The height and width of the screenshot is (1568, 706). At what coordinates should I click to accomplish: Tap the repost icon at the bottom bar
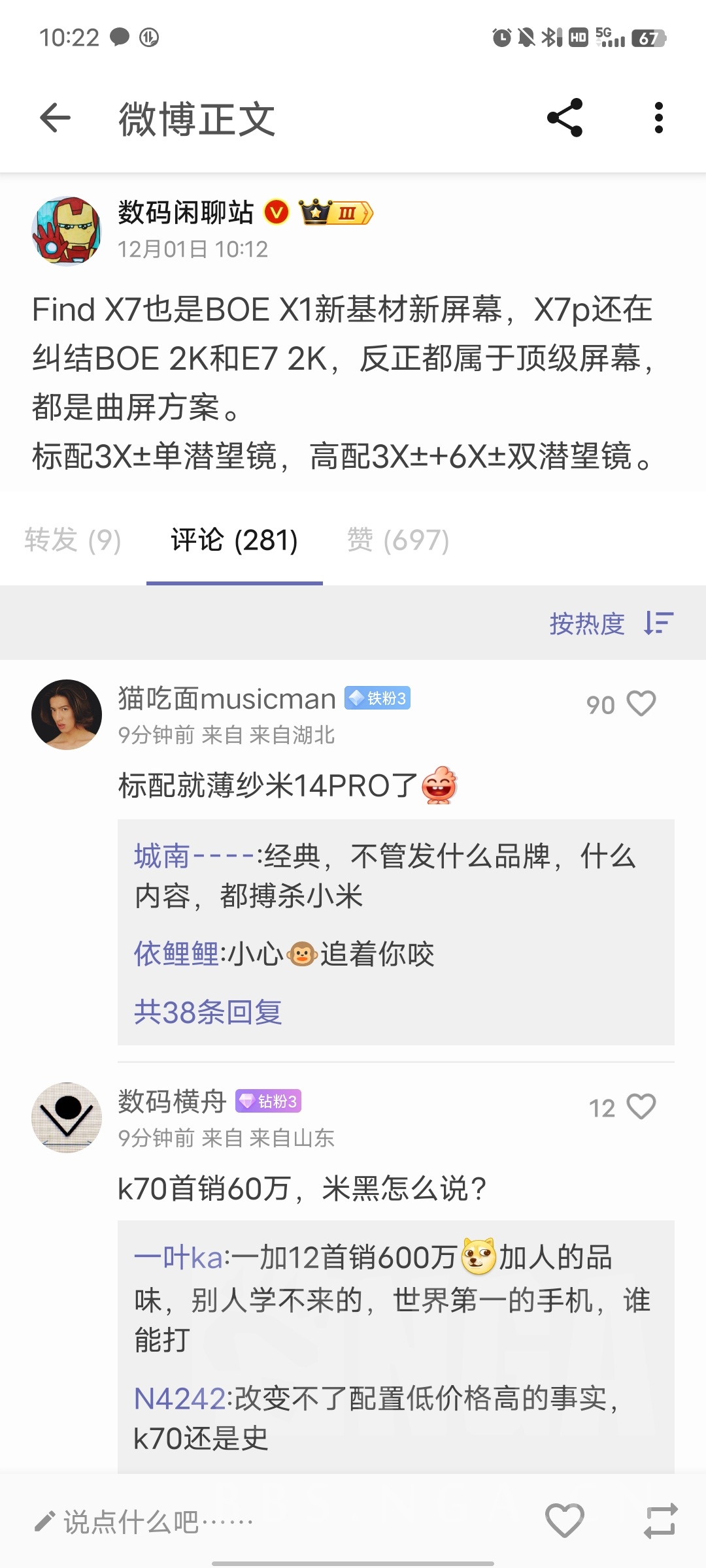(660, 1519)
